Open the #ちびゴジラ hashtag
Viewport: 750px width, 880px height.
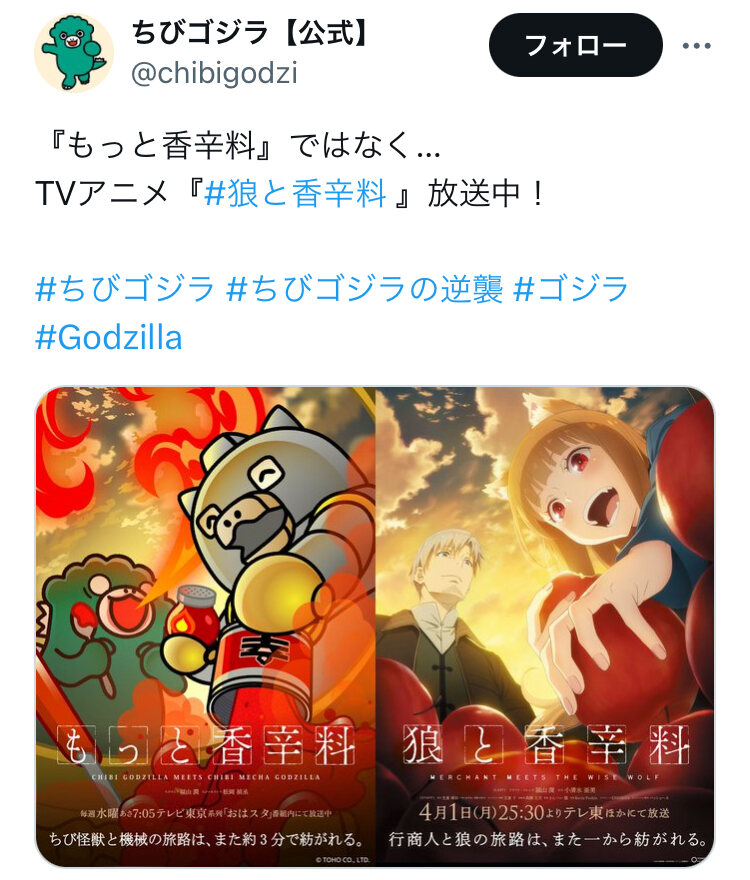(x=125, y=289)
